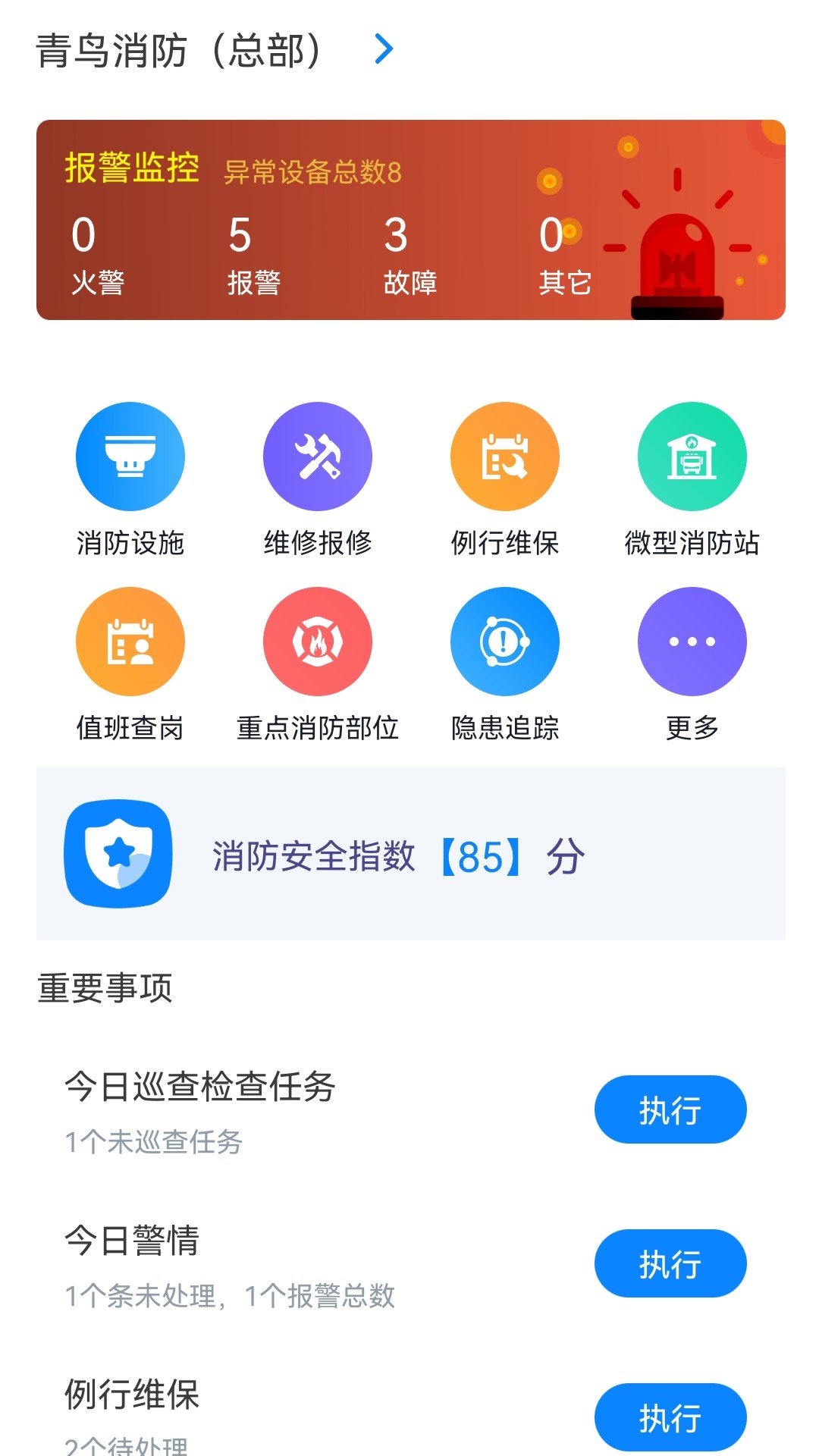Open the 例行维保 routine maintenance icon

[504, 456]
